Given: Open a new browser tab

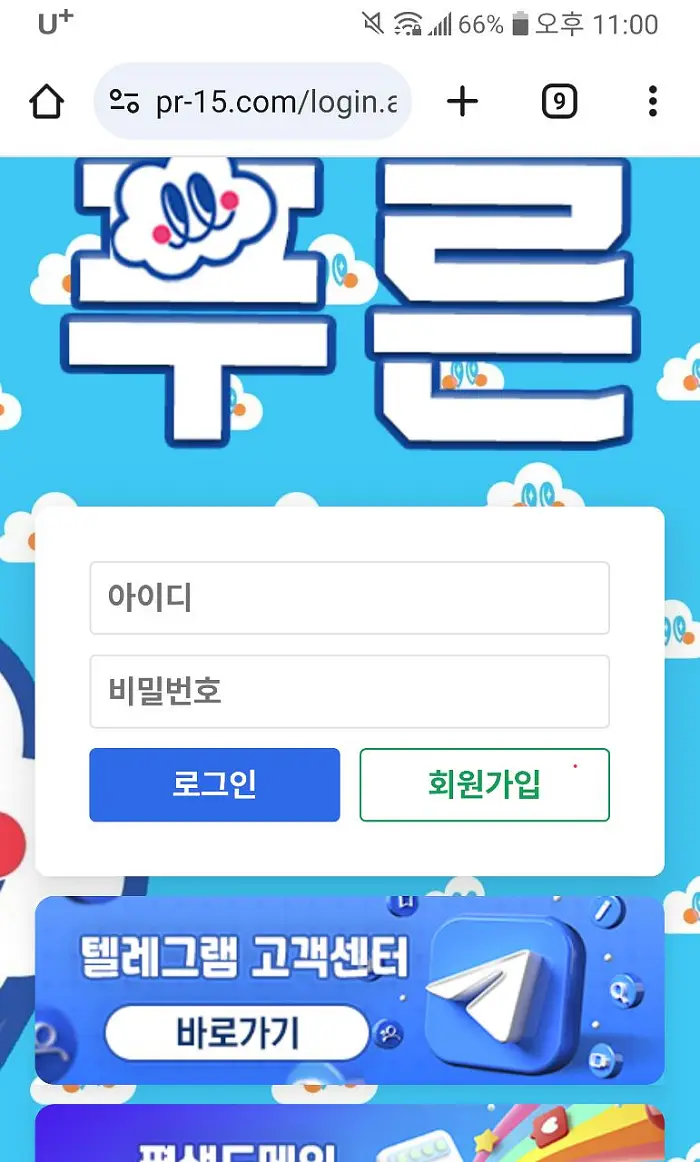Looking at the screenshot, I should 462,101.
